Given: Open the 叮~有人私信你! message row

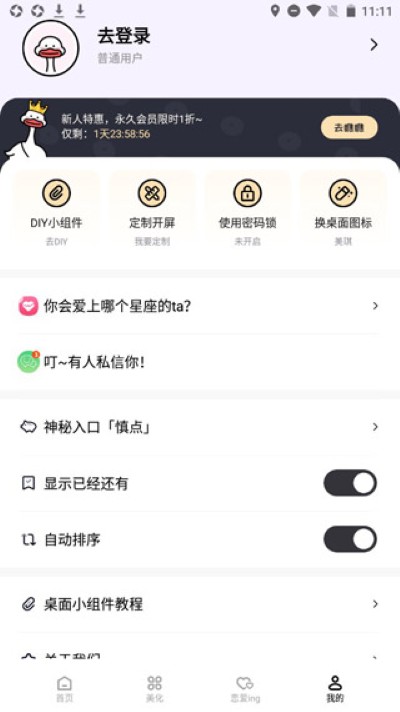Looking at the screenshot, I should coord(200,362).
